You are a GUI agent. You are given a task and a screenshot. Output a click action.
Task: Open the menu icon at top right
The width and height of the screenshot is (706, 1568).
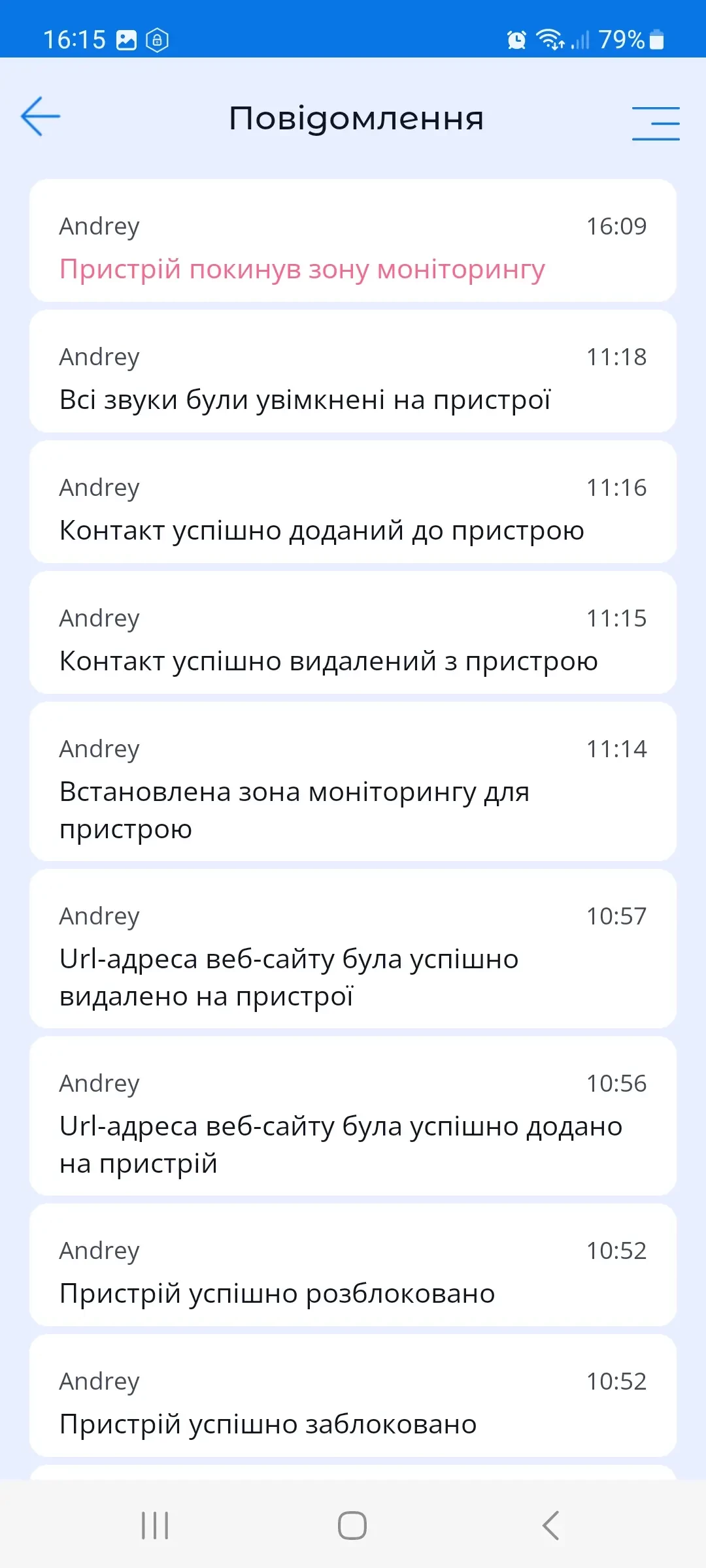656,123
